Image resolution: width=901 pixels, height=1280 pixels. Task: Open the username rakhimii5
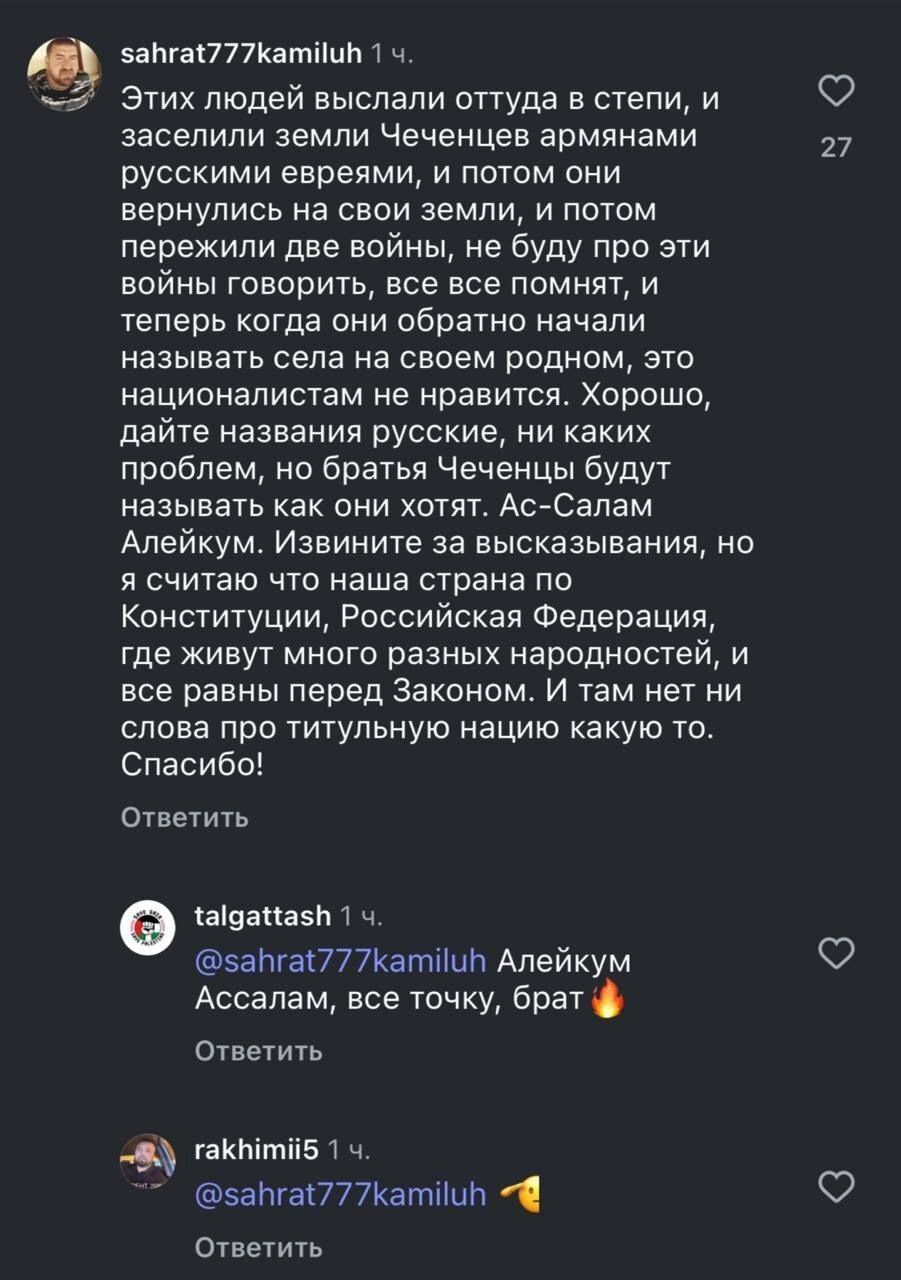coord(255,1150)
